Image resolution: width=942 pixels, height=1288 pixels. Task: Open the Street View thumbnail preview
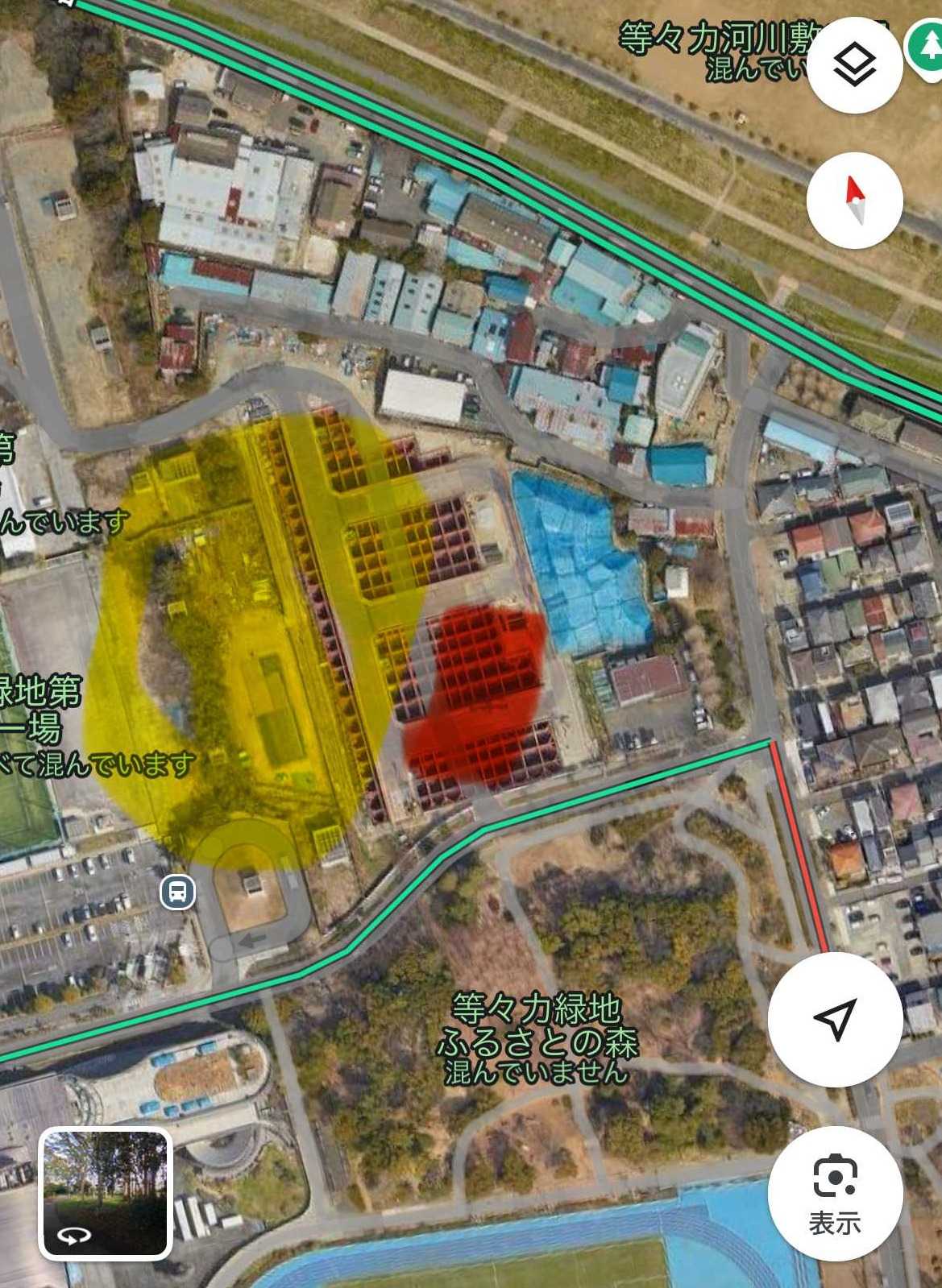point(106,1194)
